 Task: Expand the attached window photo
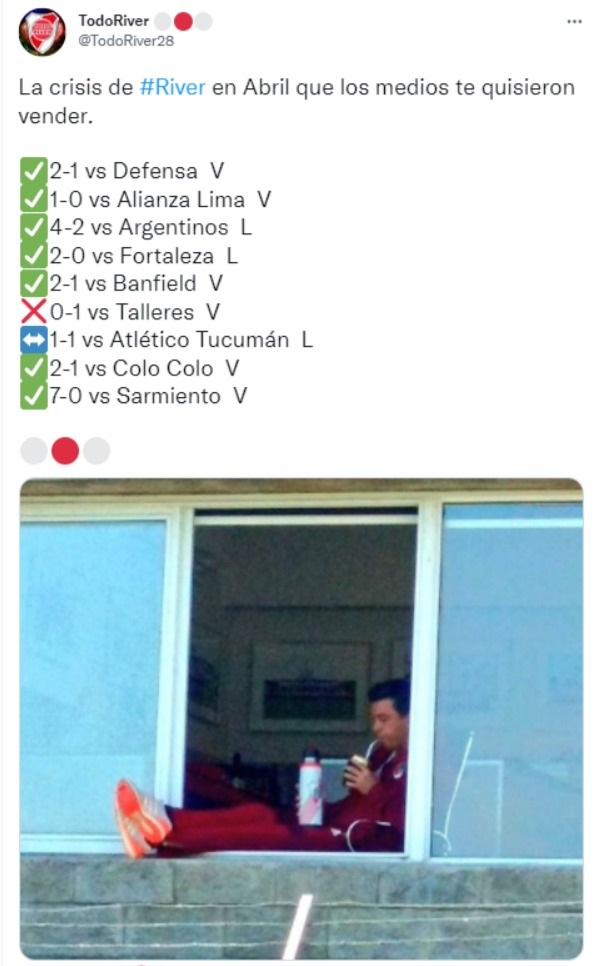click(301, 718)
